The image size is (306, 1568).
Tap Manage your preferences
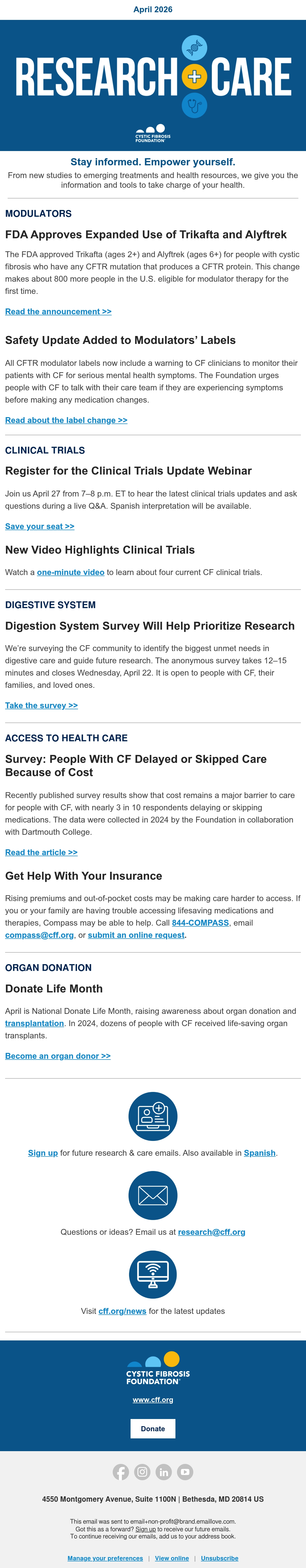(x=105, y=1558)
